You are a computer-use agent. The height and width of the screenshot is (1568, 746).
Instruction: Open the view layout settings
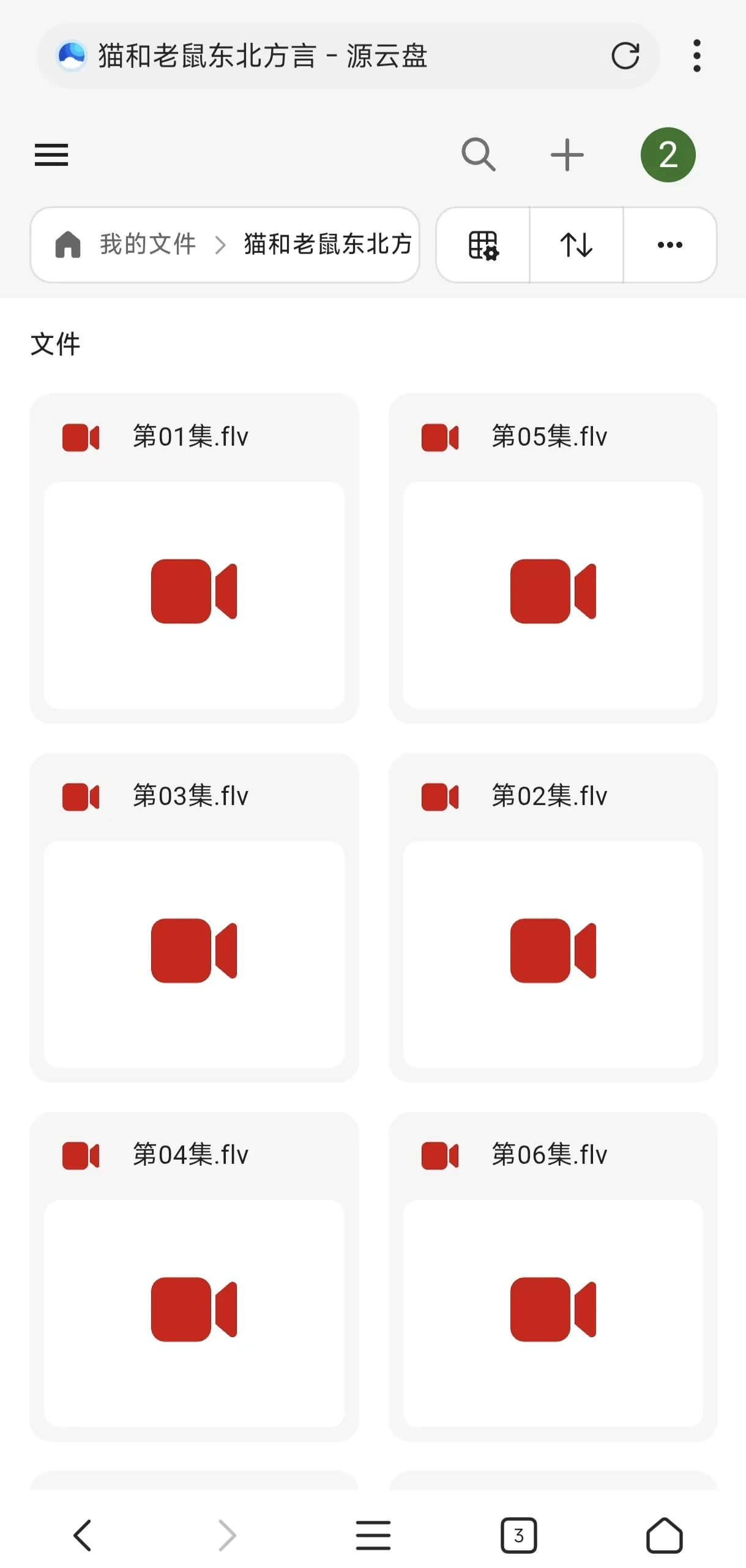(x=483, y=245)
